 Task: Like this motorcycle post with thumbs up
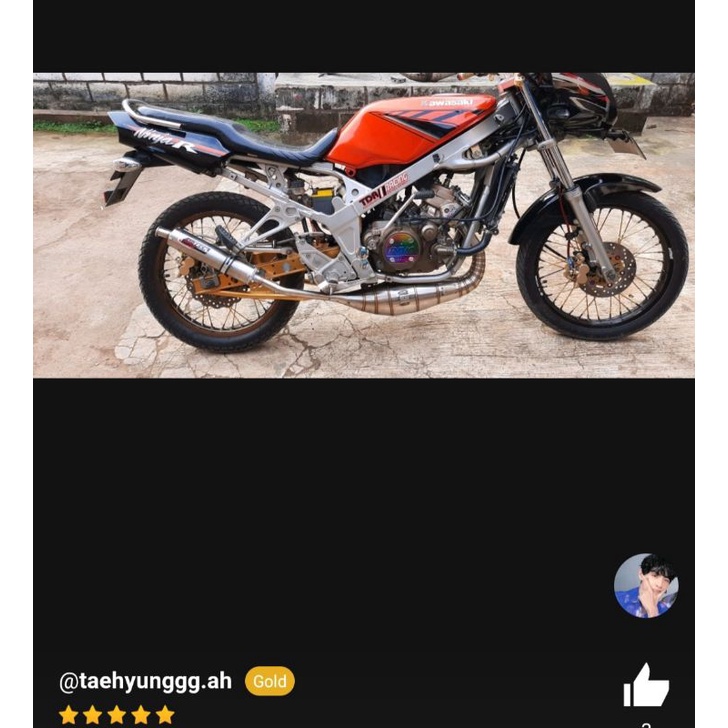(645, 686)
